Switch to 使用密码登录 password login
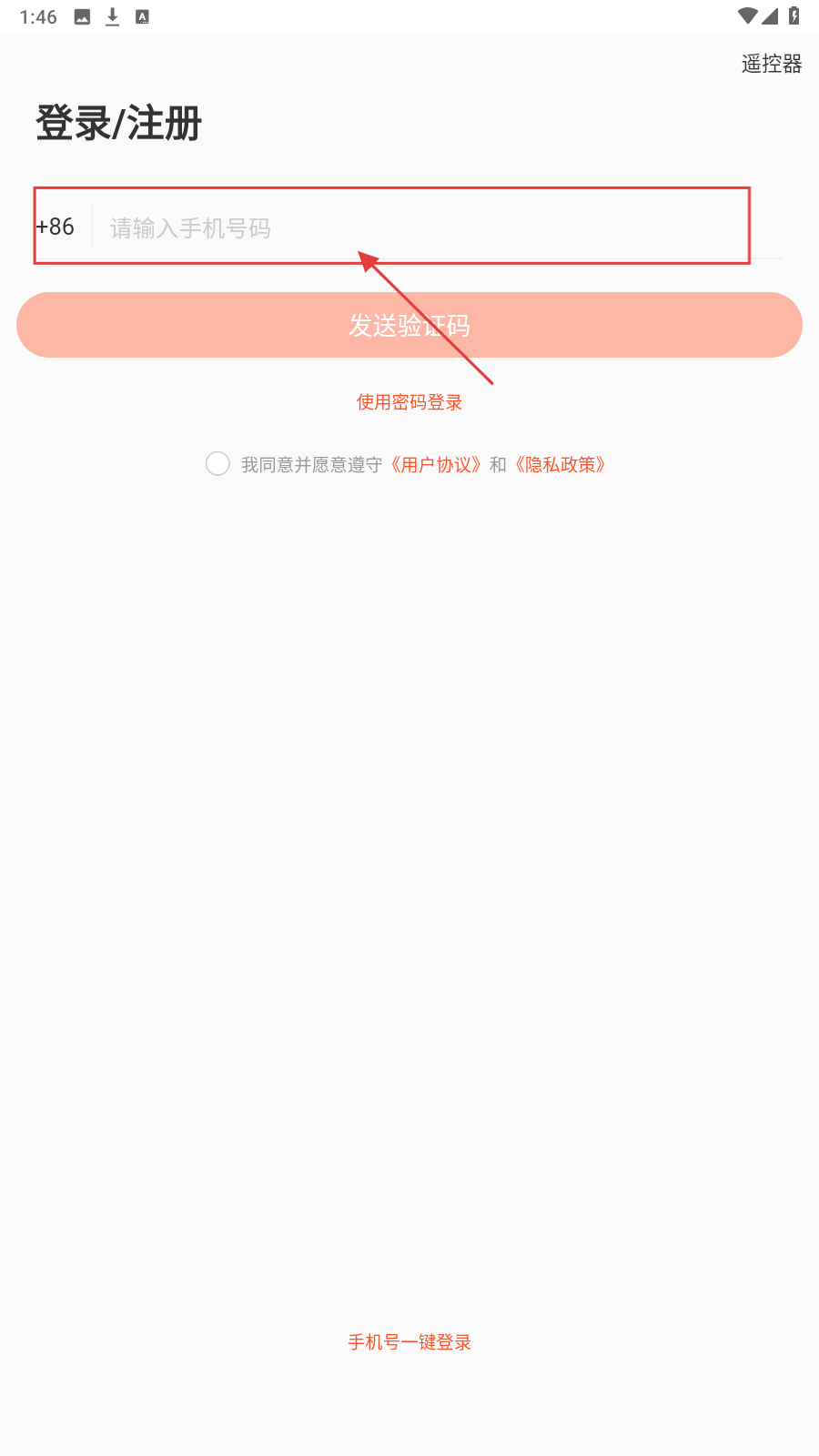 click(409, 402)
